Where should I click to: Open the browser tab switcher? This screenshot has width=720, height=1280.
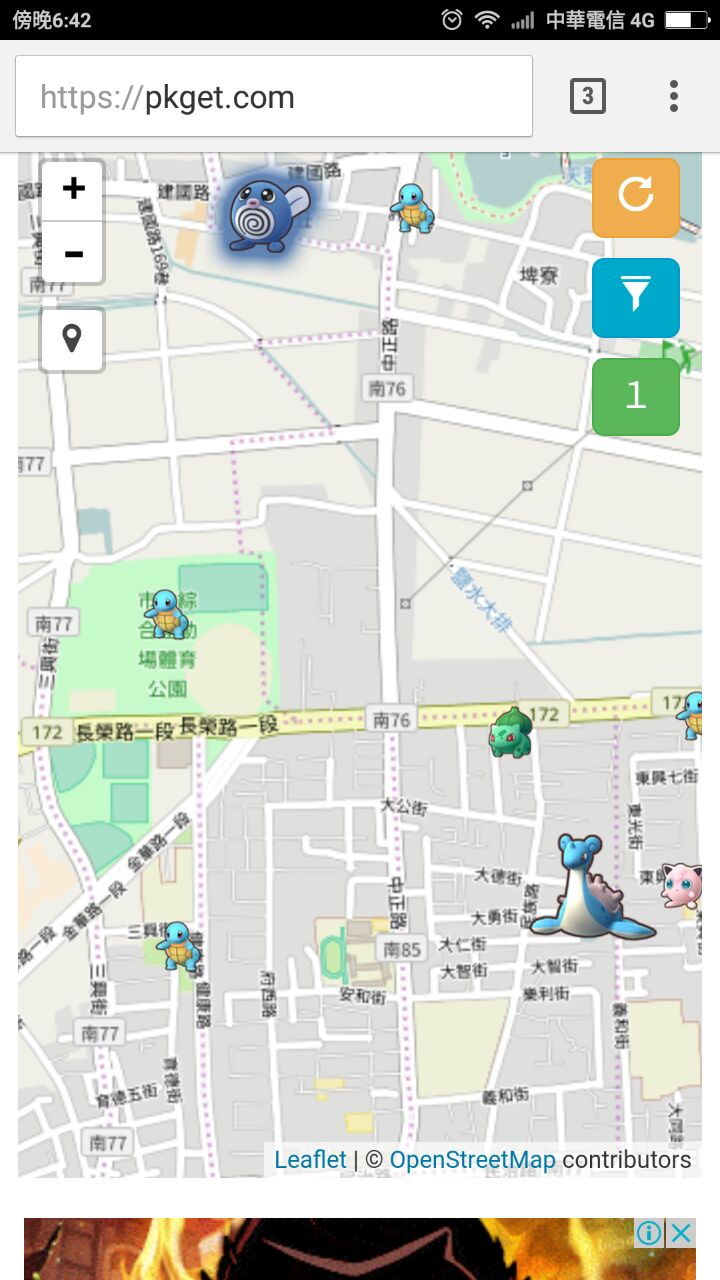587,97
